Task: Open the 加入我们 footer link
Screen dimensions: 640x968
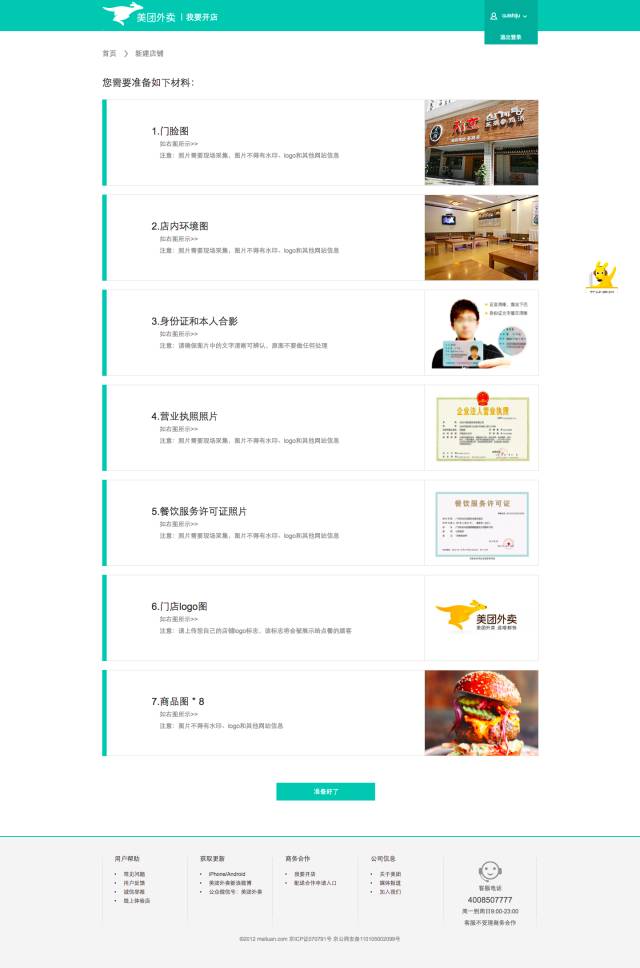Action: tap(390, 892)
